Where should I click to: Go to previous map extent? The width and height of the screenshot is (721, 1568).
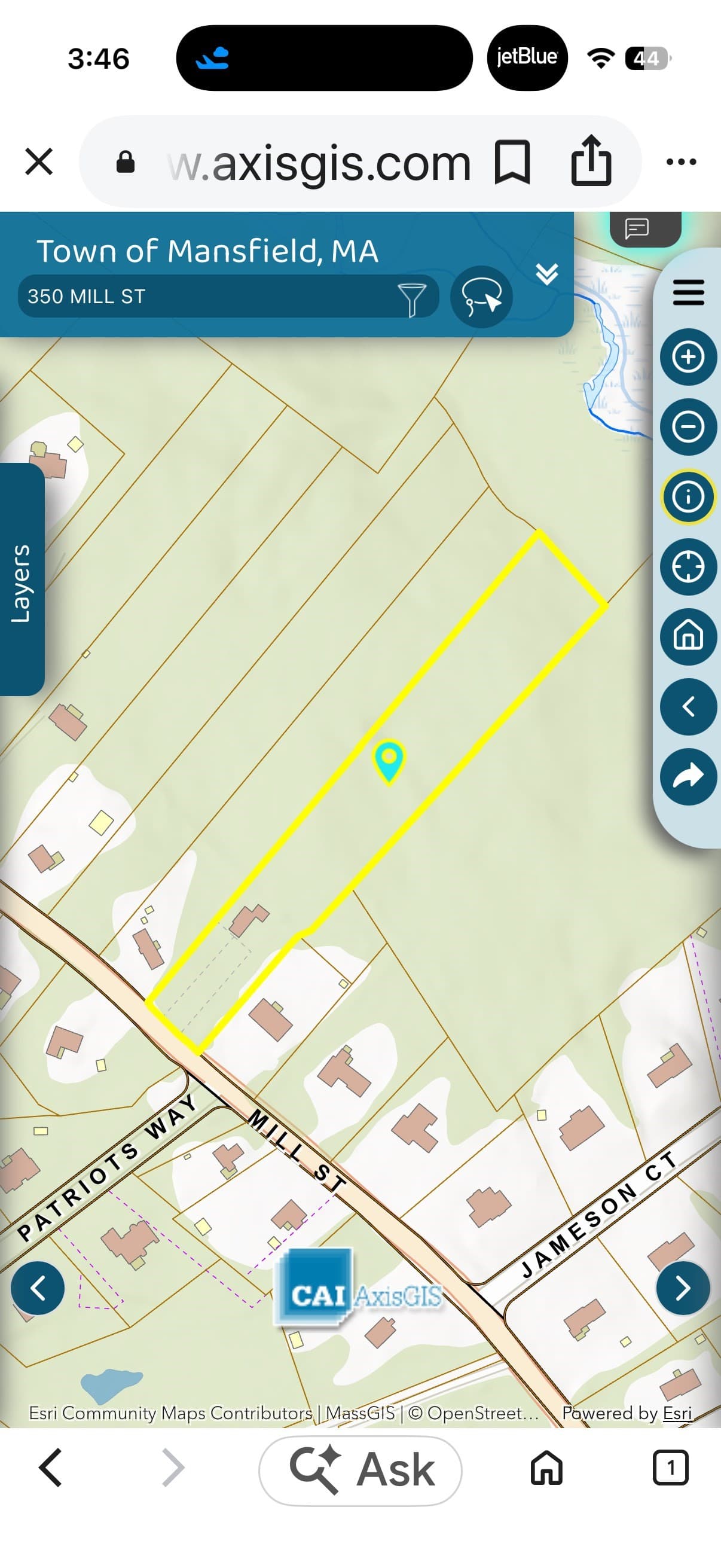[x=688, y=707]
